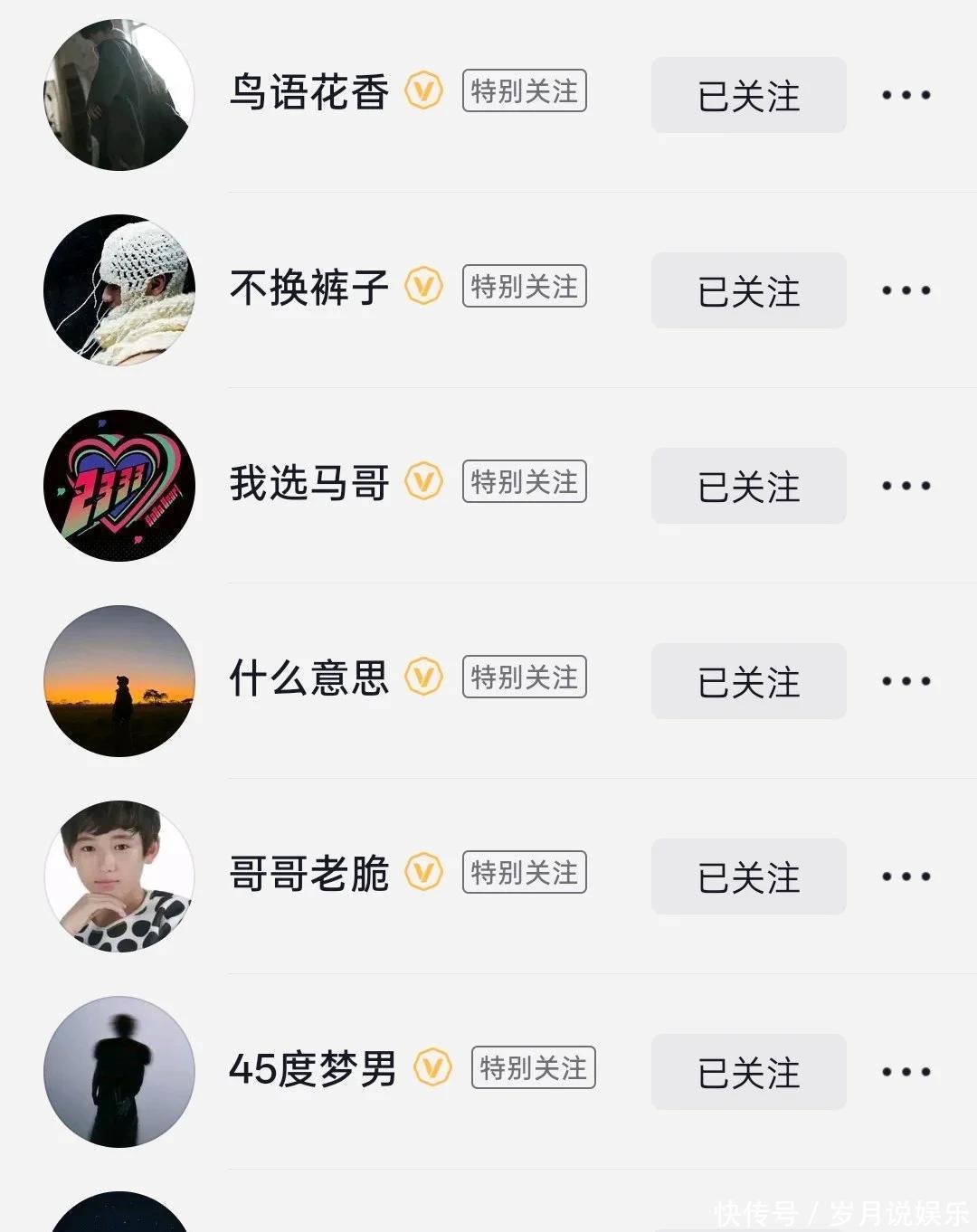View 不换裤子's profile page
Screen dimensions: 977x1232
tap(119, 290)
